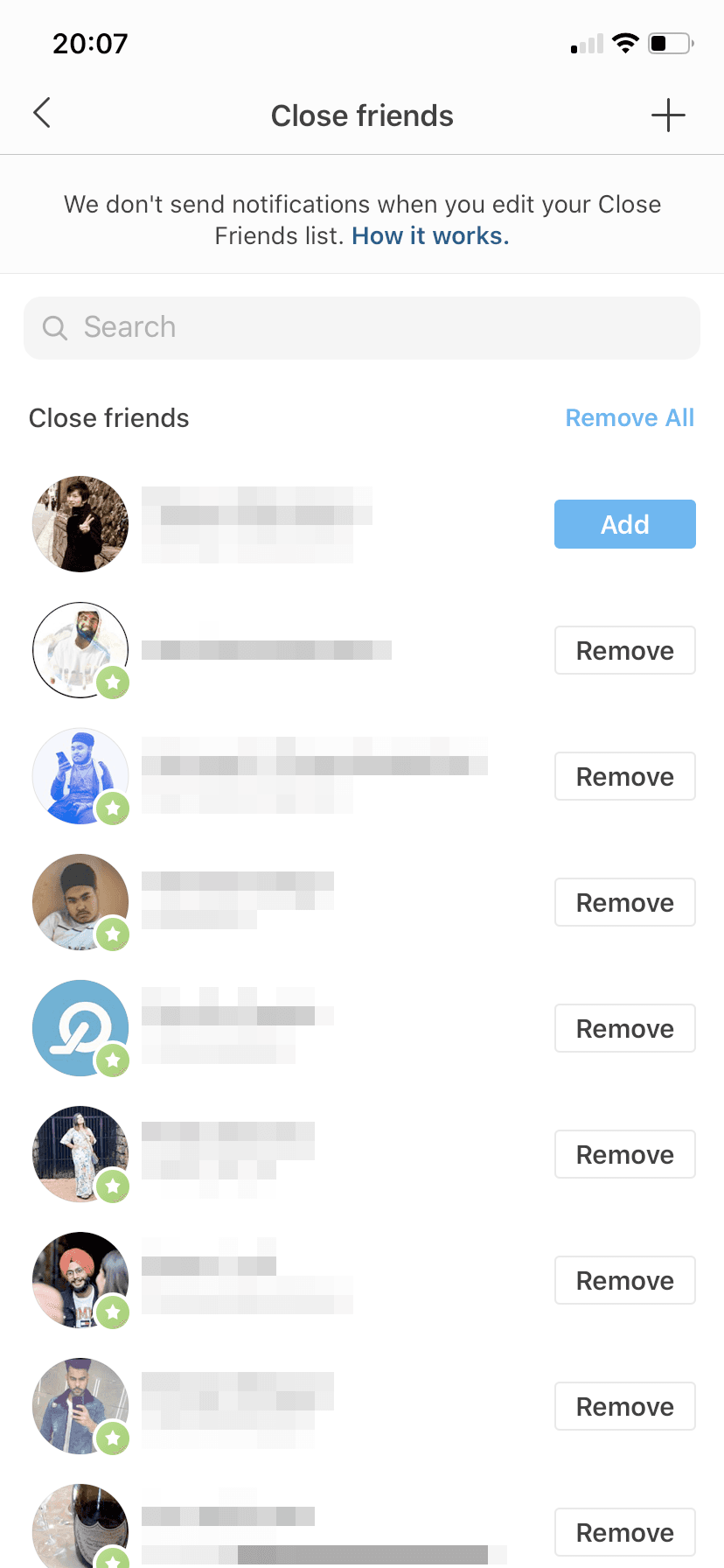Select Remove All close friends

click(x=630, y=418)
